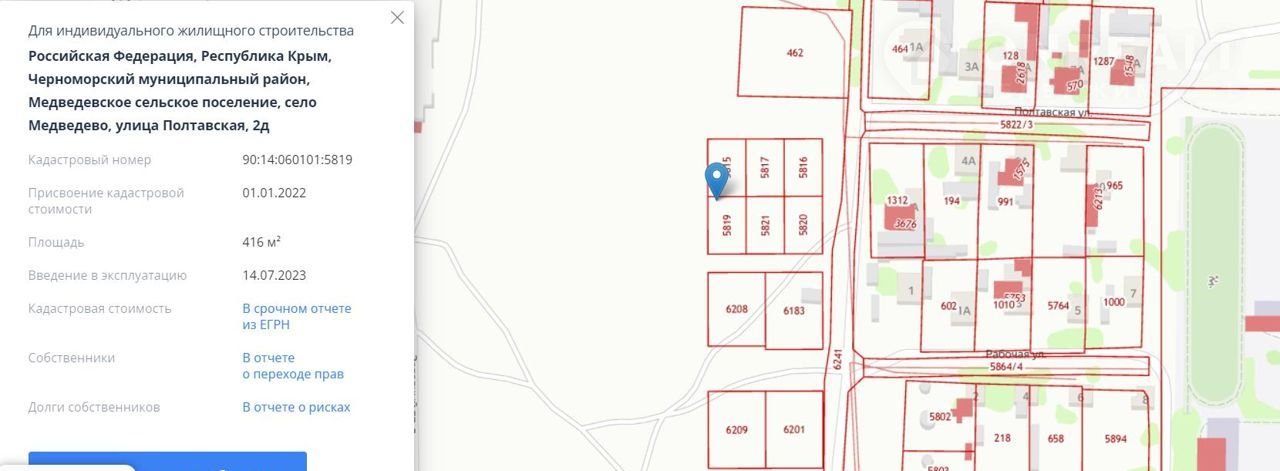Open the risks report link
The height and width of the screenshot is (471, 1280).
tap(296, 407)
